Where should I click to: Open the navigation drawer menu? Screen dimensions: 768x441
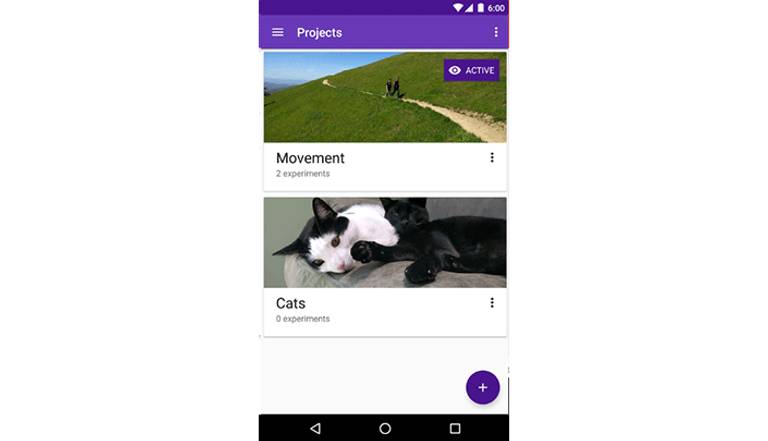(x=278, y=33)
